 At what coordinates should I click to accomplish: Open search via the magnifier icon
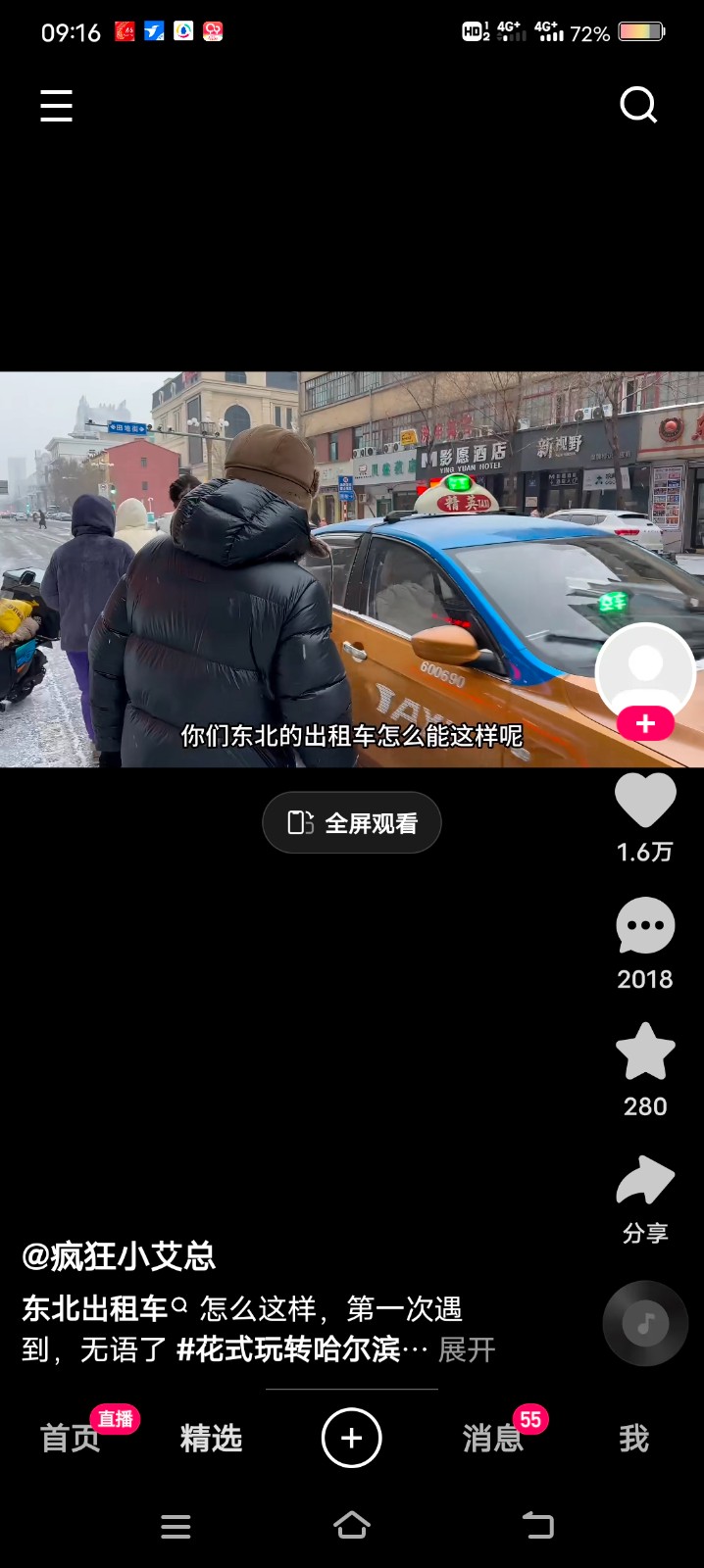pos(638,104)
